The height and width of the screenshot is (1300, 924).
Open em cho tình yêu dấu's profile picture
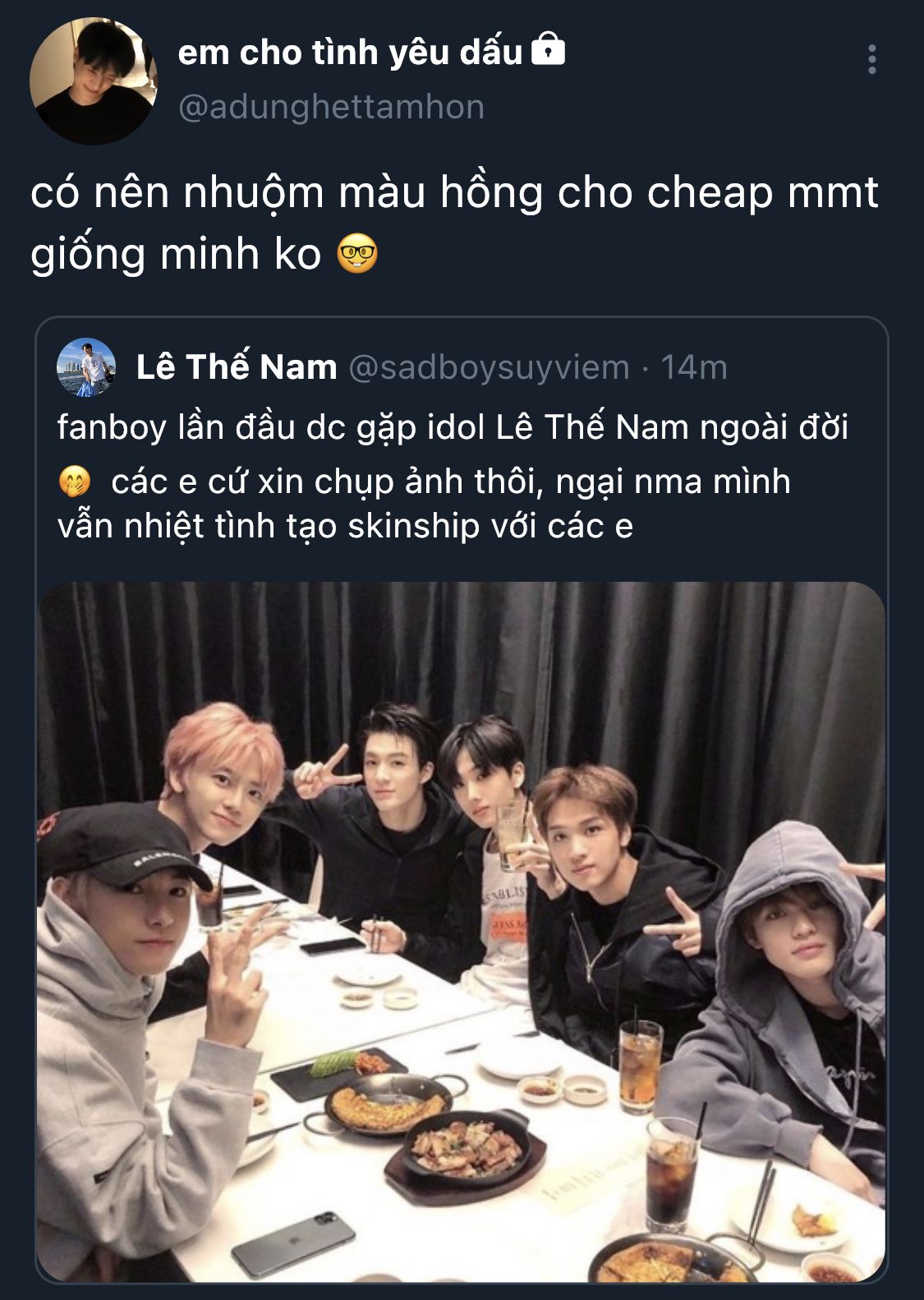coord(93,81)
